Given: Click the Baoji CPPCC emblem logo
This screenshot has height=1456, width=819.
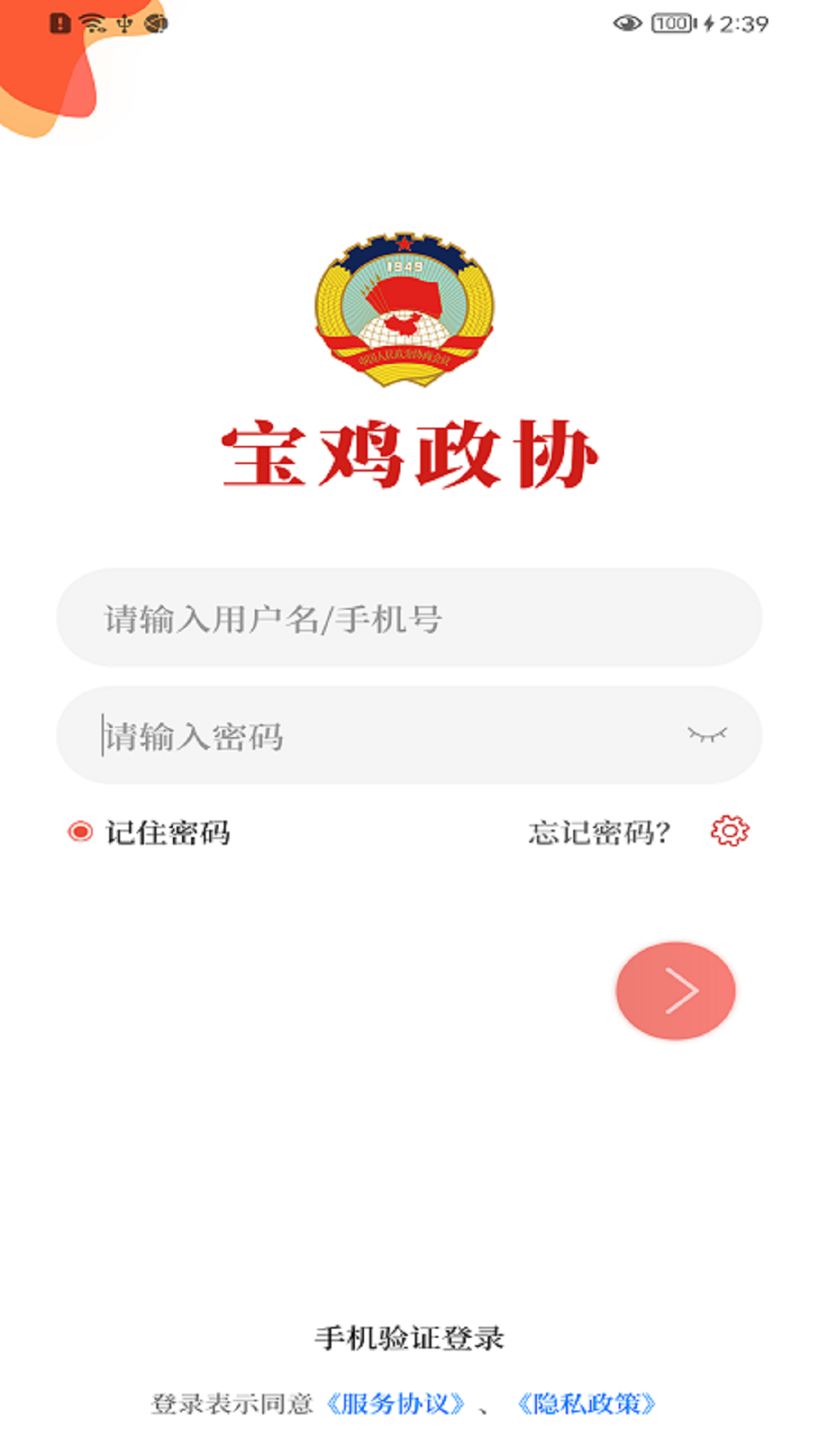Looking at the screenshot, I should (407, 311).
